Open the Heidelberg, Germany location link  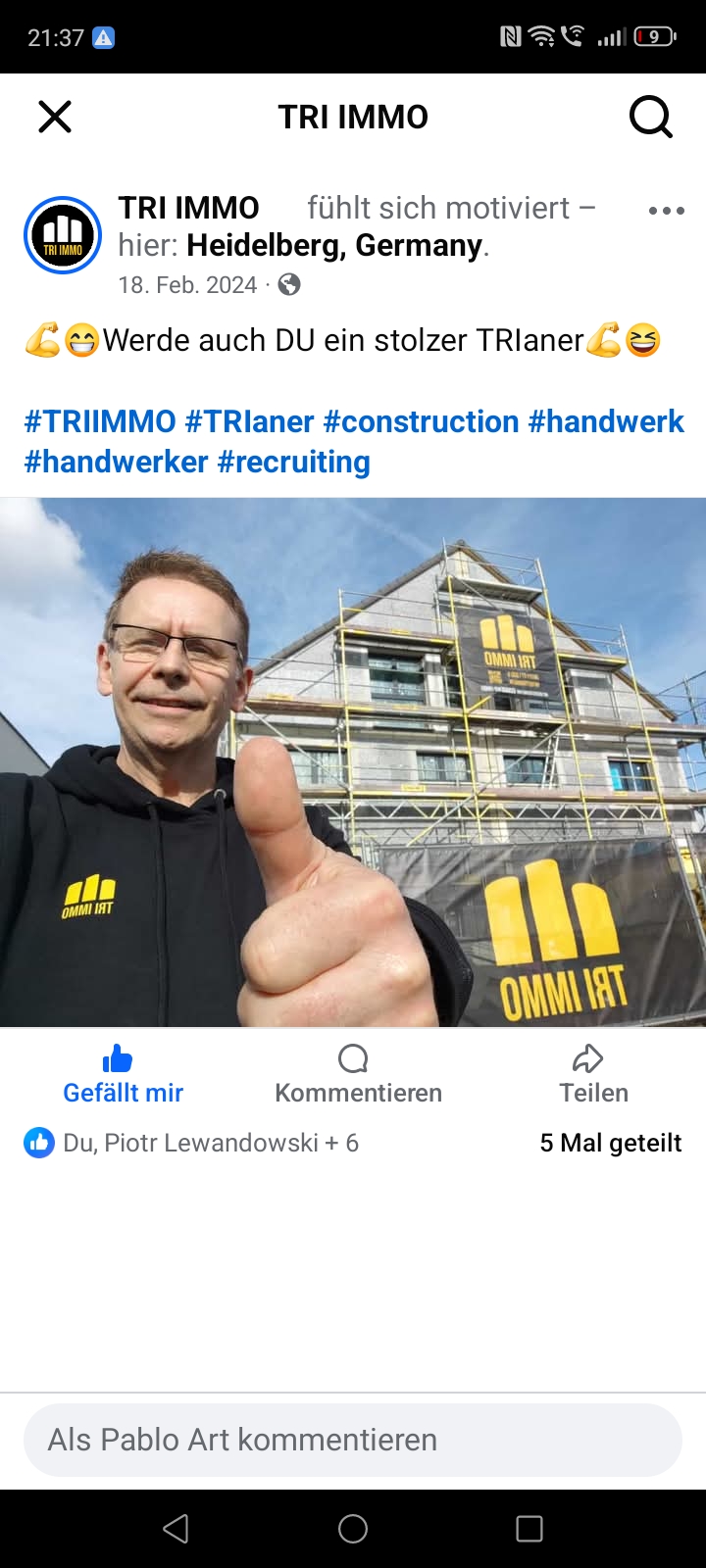[334, 245]
